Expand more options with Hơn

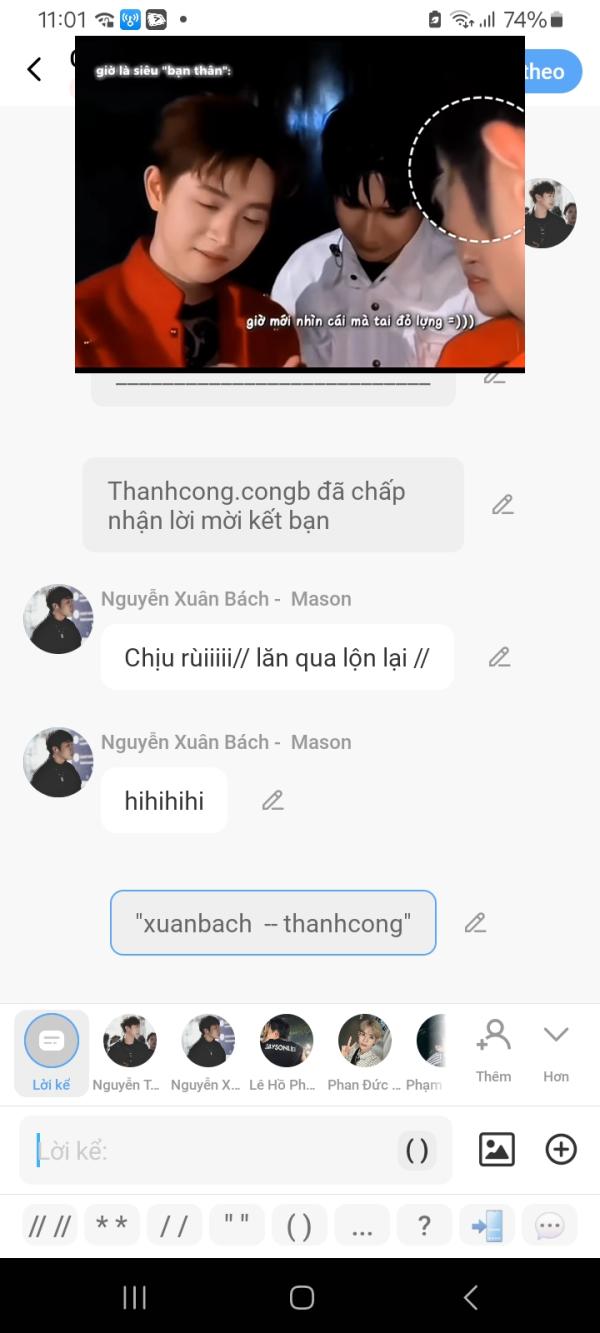tap(556, 1050)
